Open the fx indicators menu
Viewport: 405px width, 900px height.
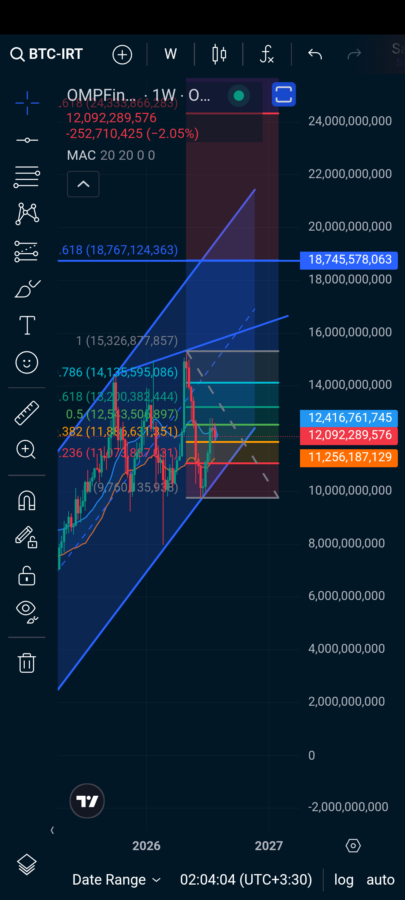coord(267,55)
